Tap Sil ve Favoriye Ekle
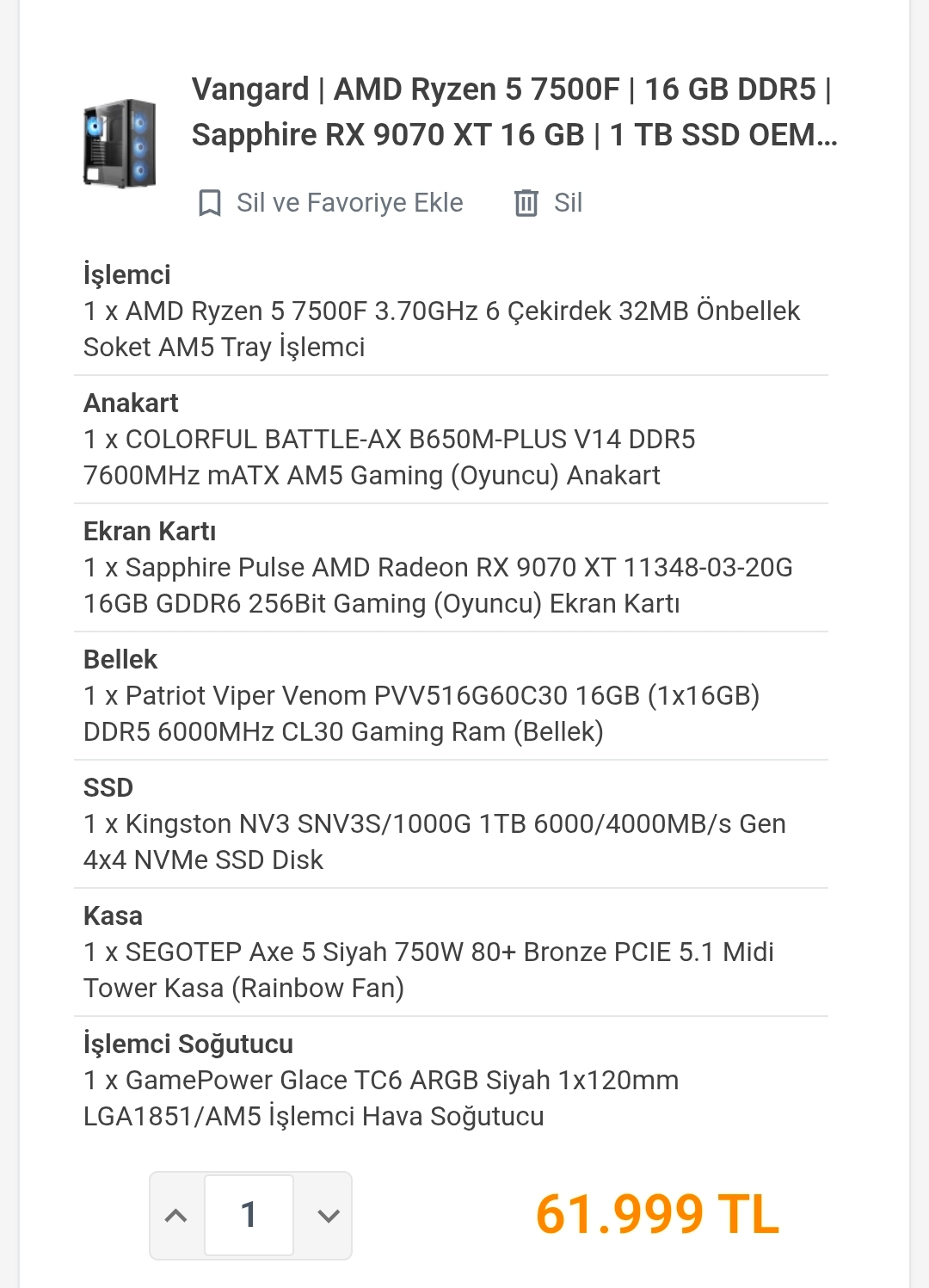This screenshot has height=1288, width=929. click(330, 203)
